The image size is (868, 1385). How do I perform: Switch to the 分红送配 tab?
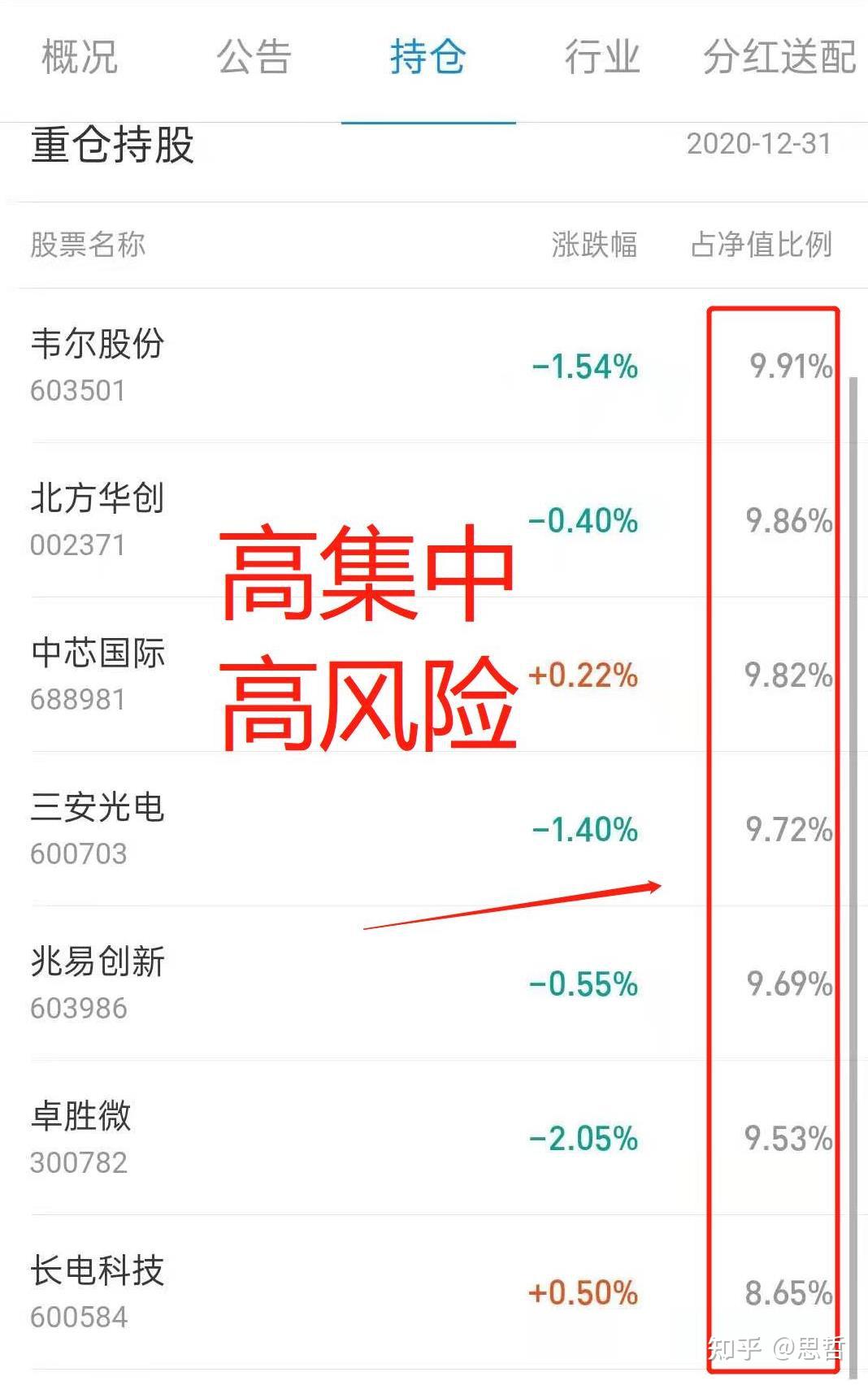pos(779,57)
